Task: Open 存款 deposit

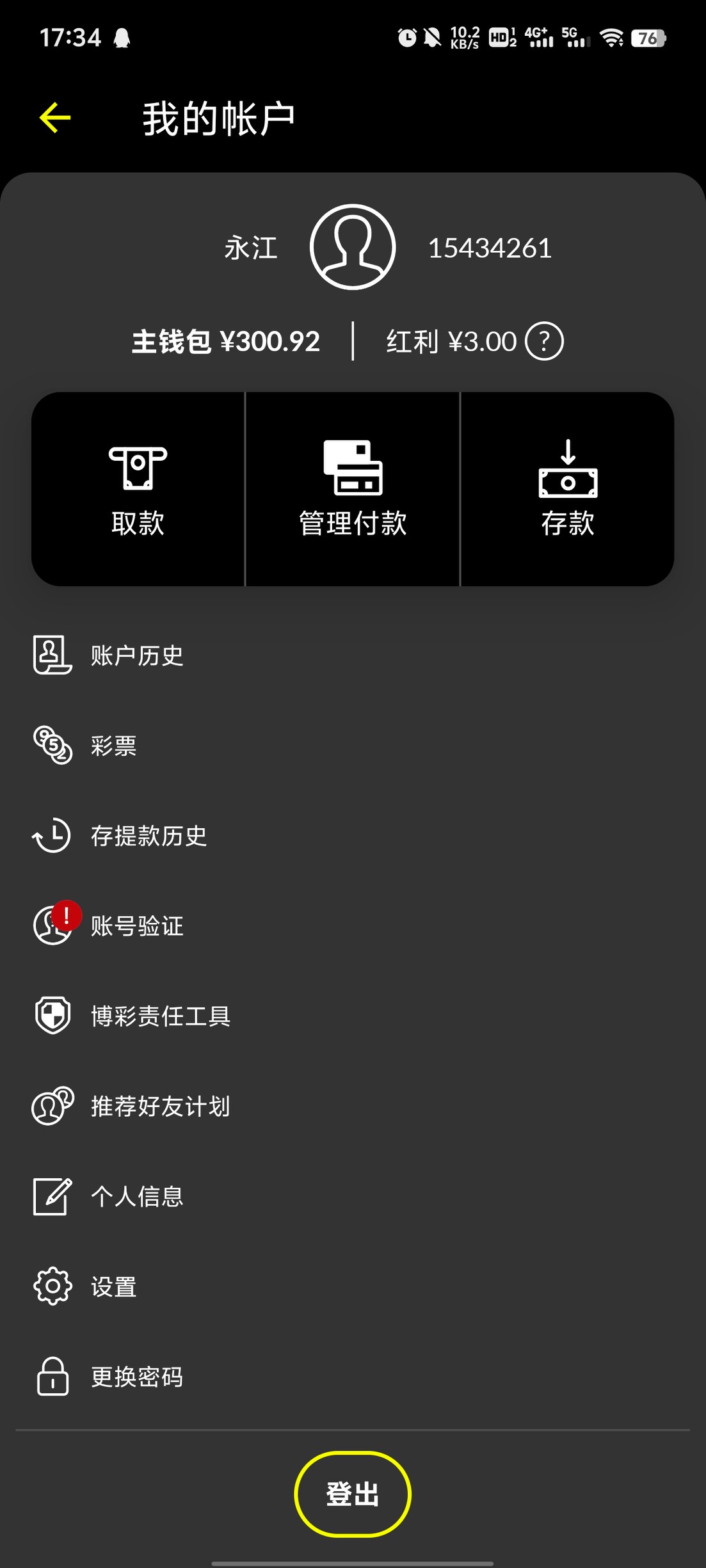Action: click(568, 489)
